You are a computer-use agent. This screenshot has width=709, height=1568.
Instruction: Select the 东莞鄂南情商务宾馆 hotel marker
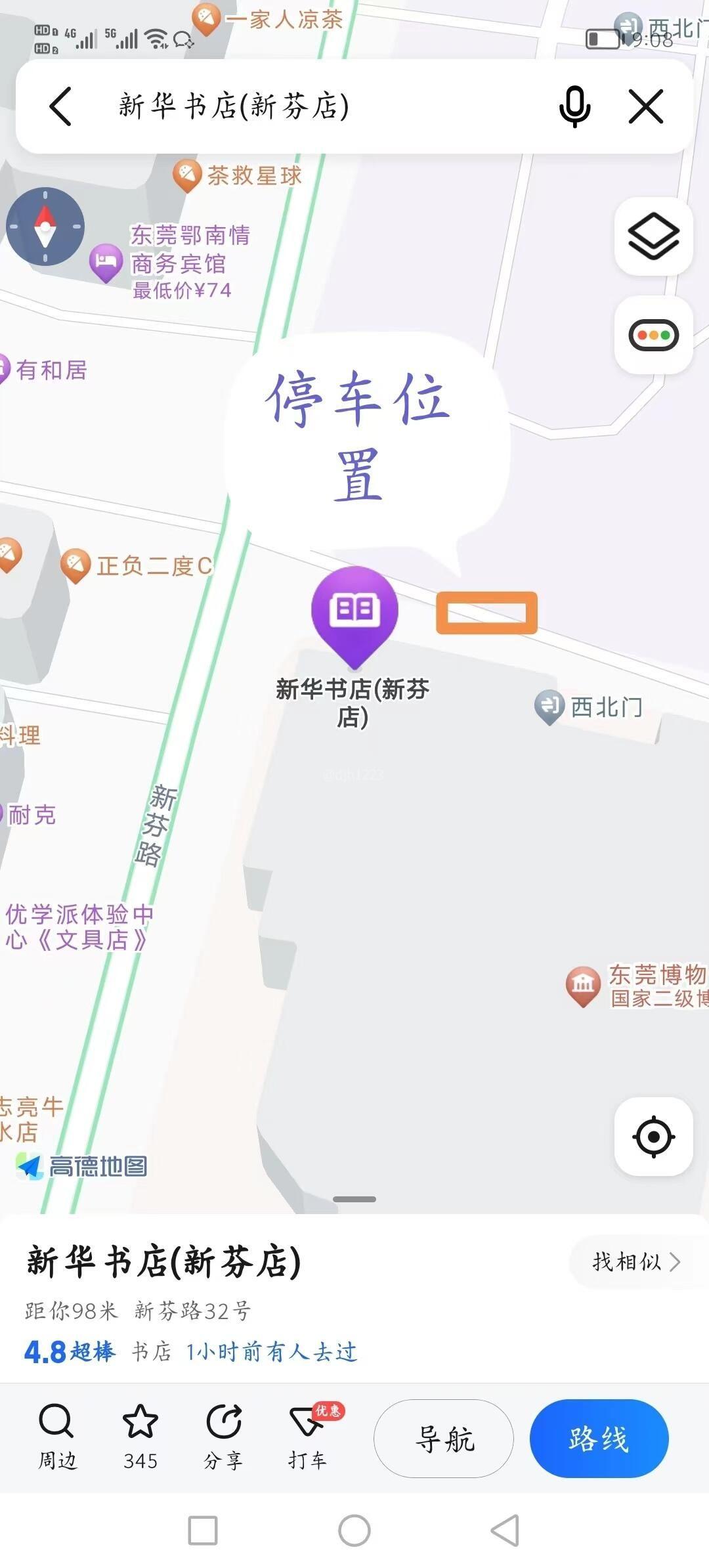pyautogui.click(x=106, y=263)
